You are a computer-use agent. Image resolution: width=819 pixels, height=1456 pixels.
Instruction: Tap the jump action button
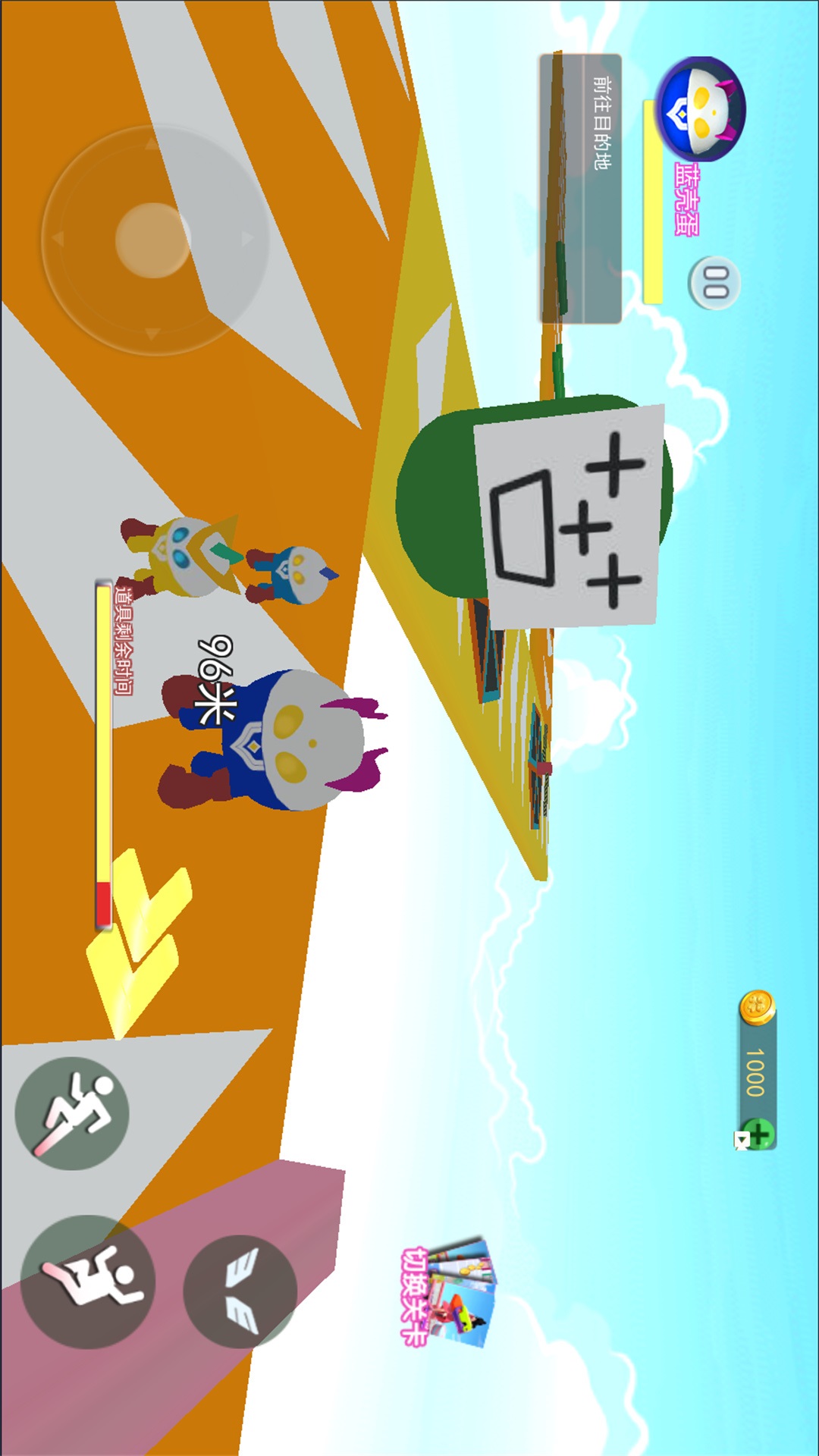pos(87,1282)
